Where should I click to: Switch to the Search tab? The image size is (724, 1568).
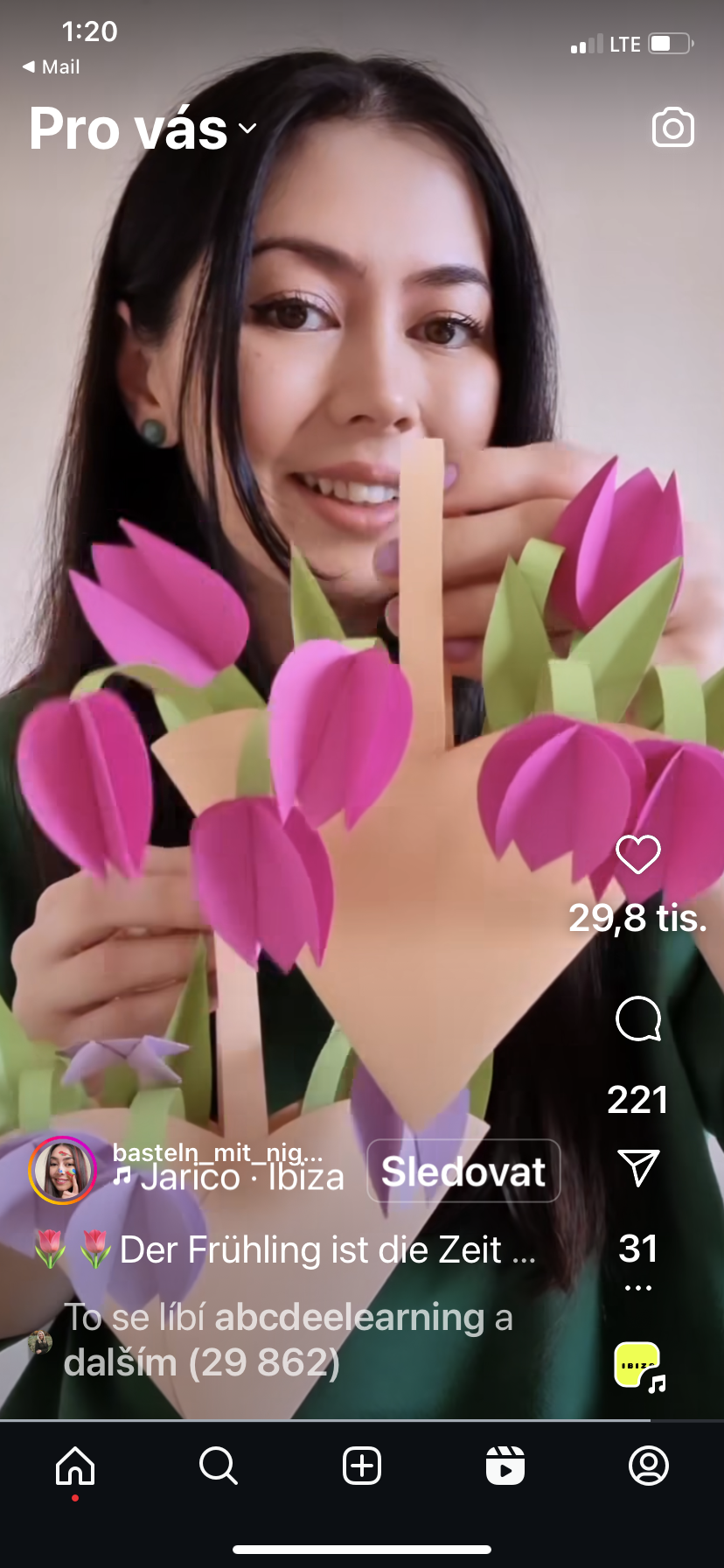pos(218,1466)
